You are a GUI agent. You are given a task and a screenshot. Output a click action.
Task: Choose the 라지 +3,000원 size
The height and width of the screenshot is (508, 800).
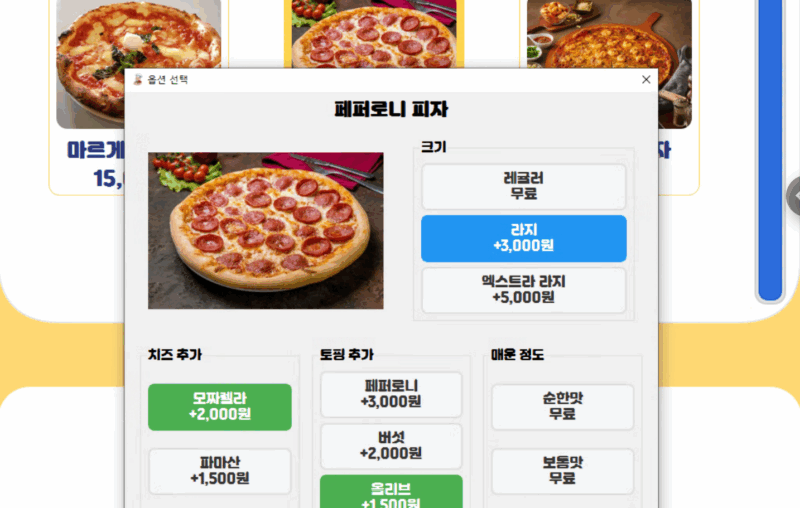click(523, 238)
